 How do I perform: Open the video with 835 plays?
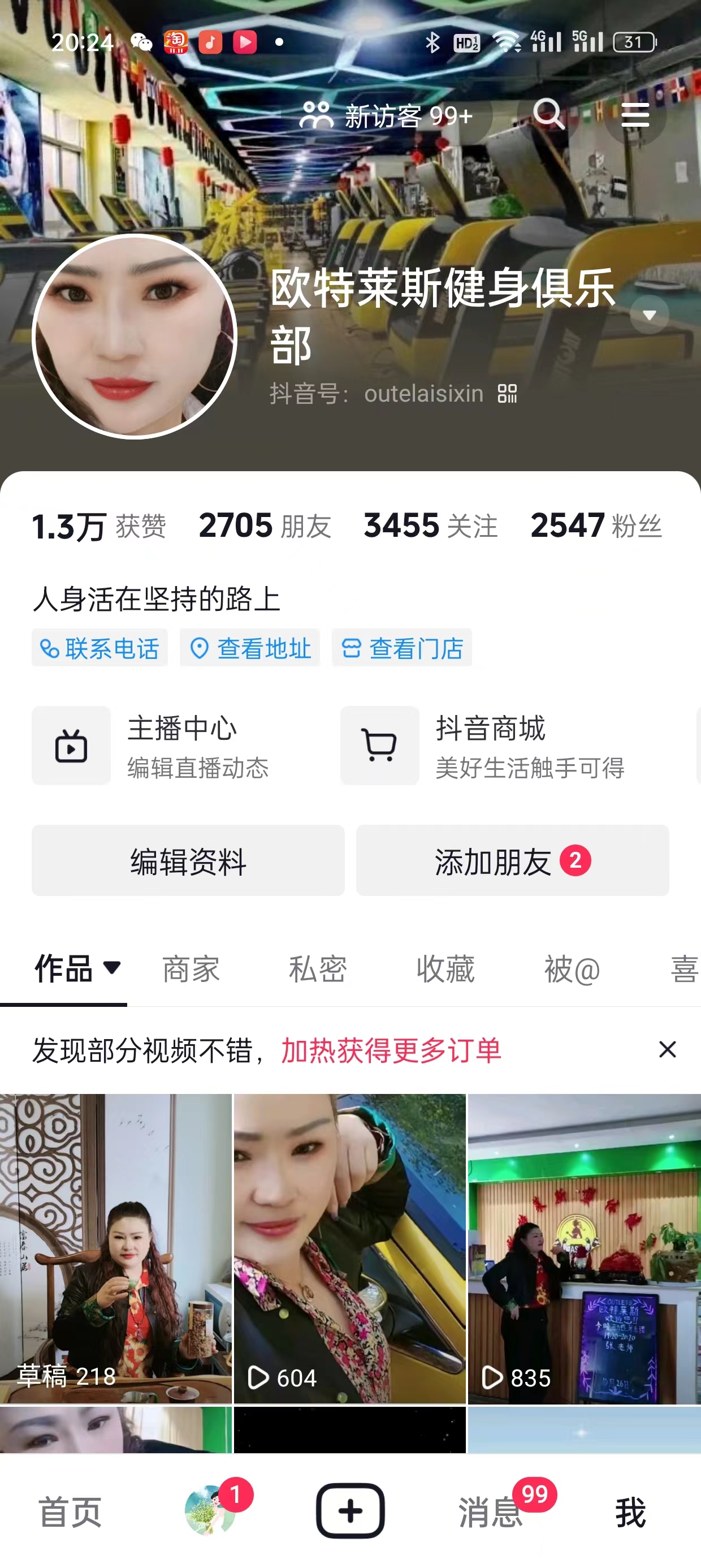[584, 1248]
